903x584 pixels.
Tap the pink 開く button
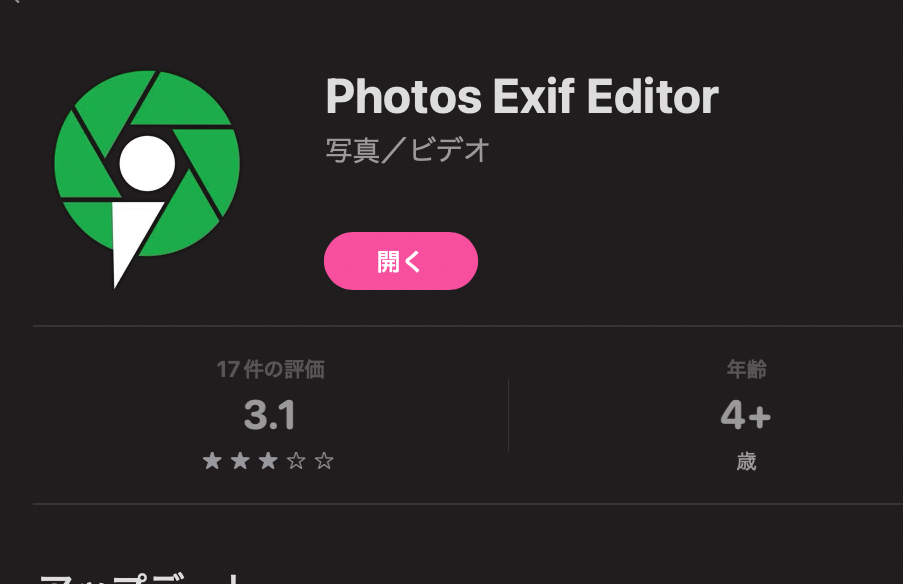[400, 262]
